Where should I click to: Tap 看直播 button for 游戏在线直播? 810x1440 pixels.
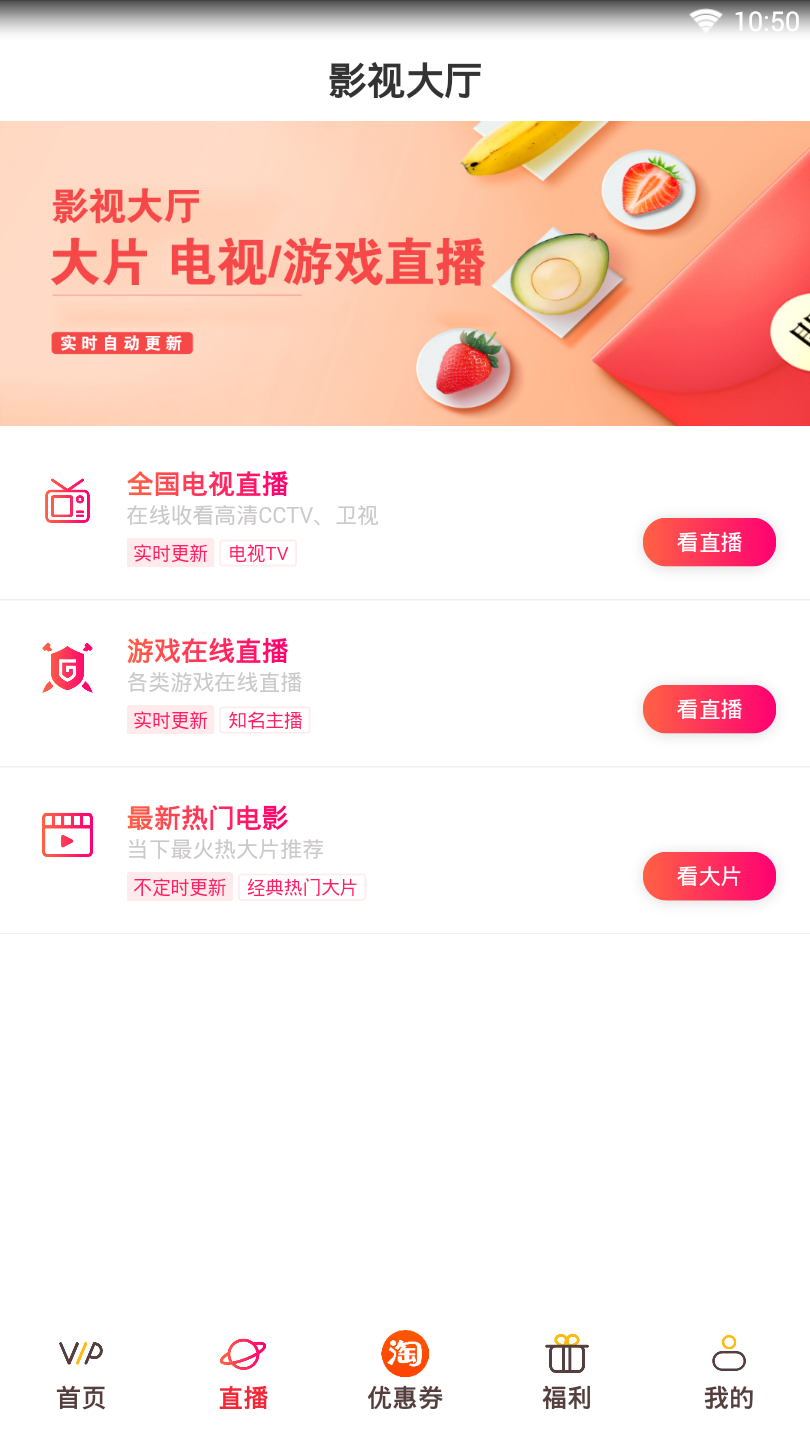point(709,709)
